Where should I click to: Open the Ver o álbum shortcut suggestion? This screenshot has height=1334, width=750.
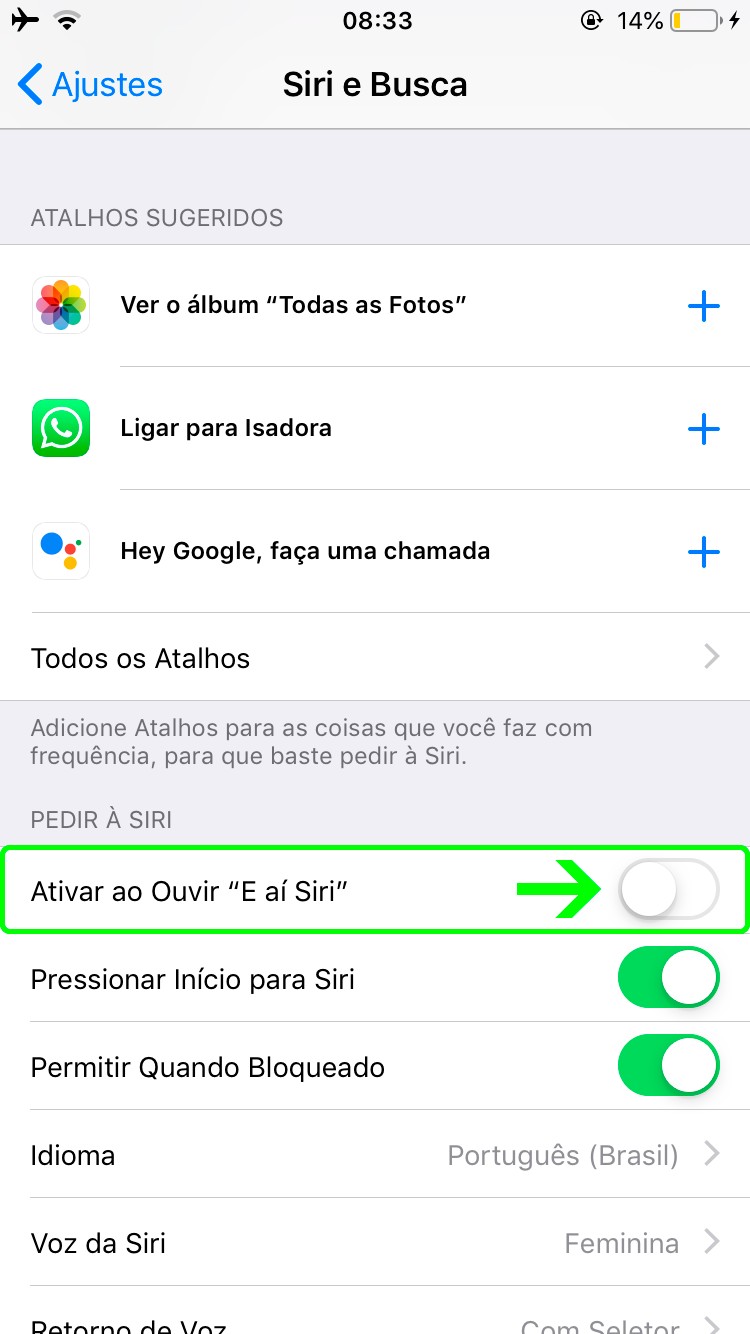(x=294, y=305)
